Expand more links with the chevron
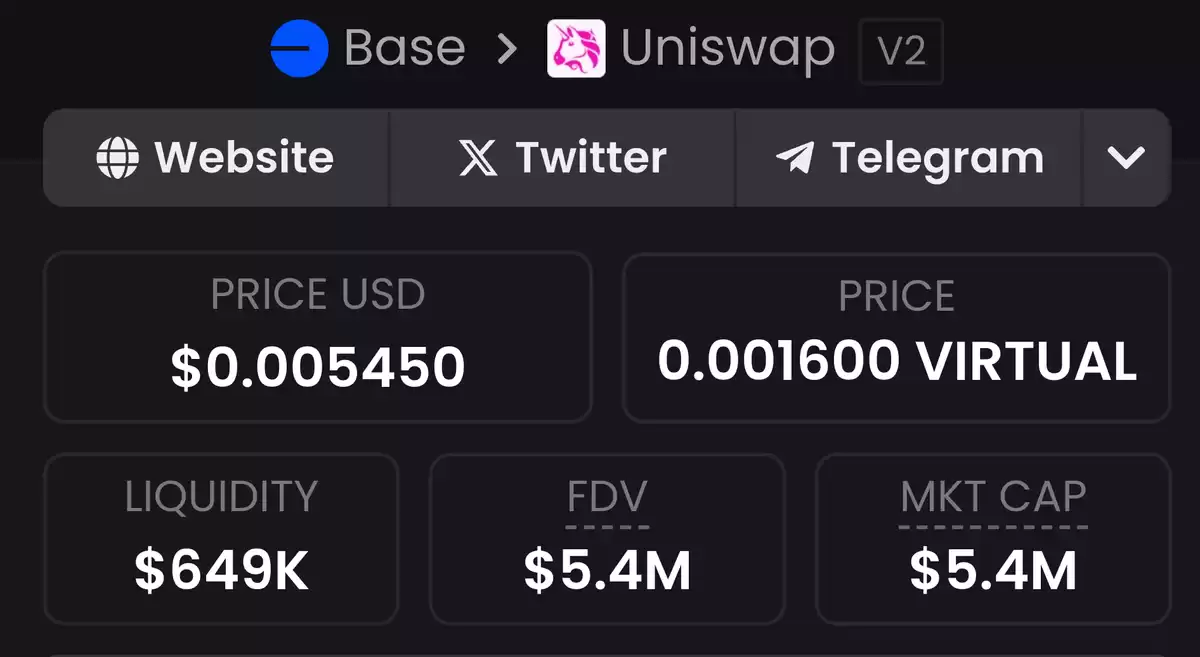This screenshot has height=657, width=1200. coord(1126,158)
